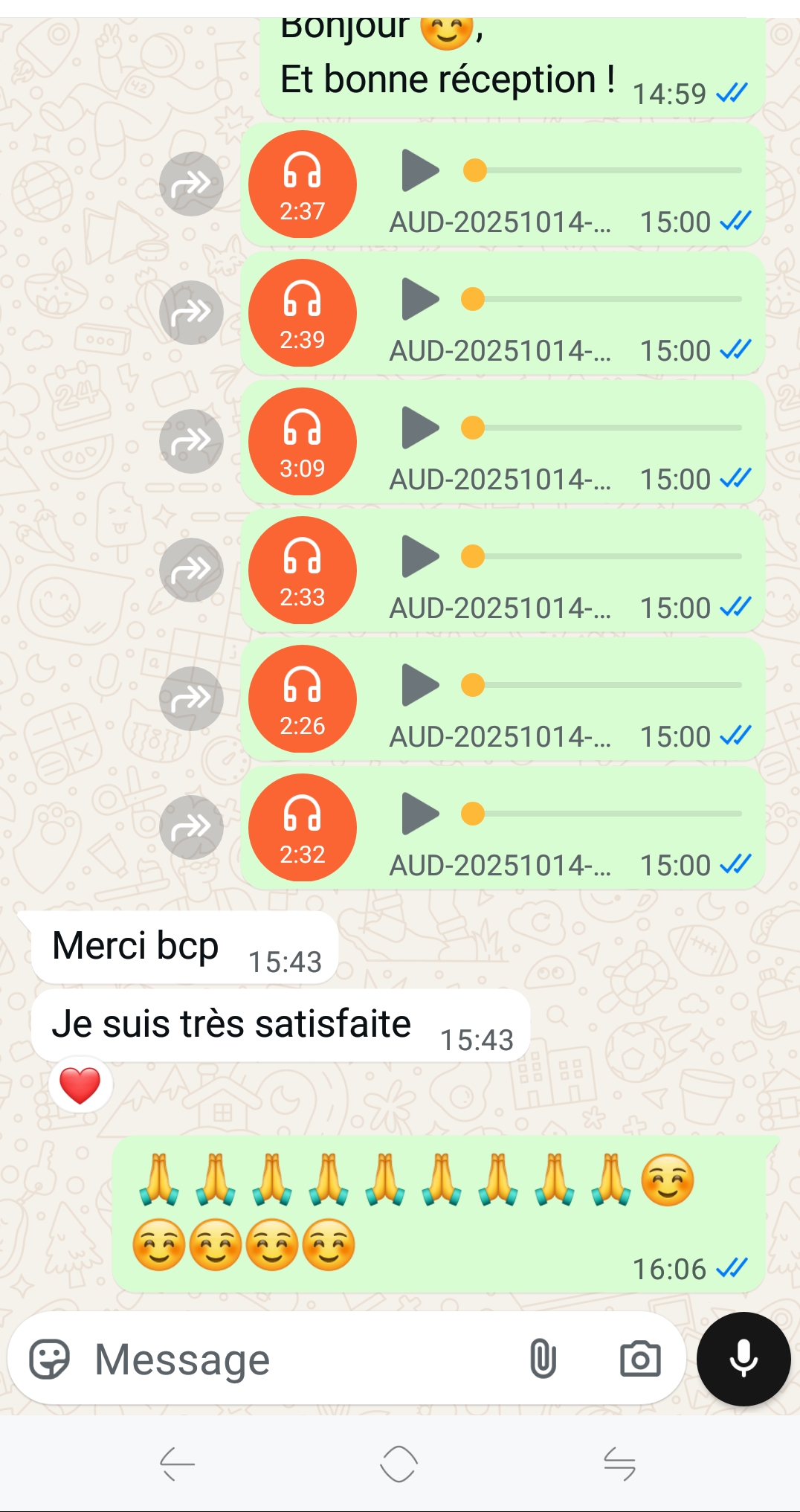Tap the attachment paperclip icon
Viewport: 800px width, 1512px height.
click(x=542, y=1359)
